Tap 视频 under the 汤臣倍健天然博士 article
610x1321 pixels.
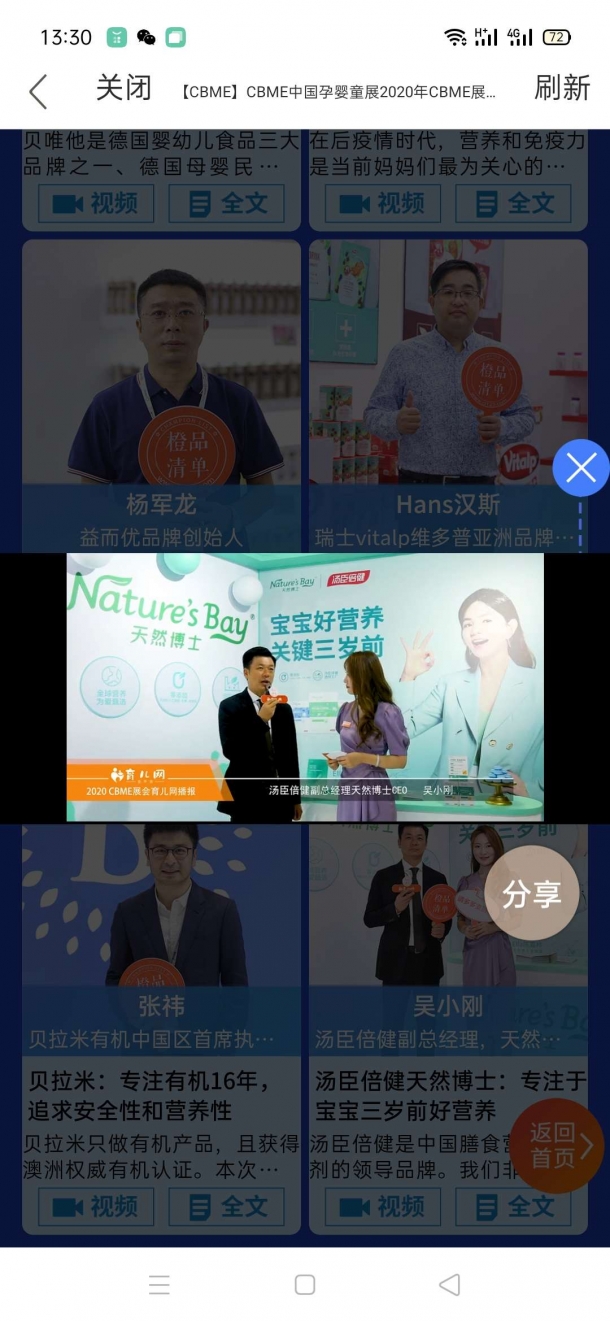(383, 1207)
